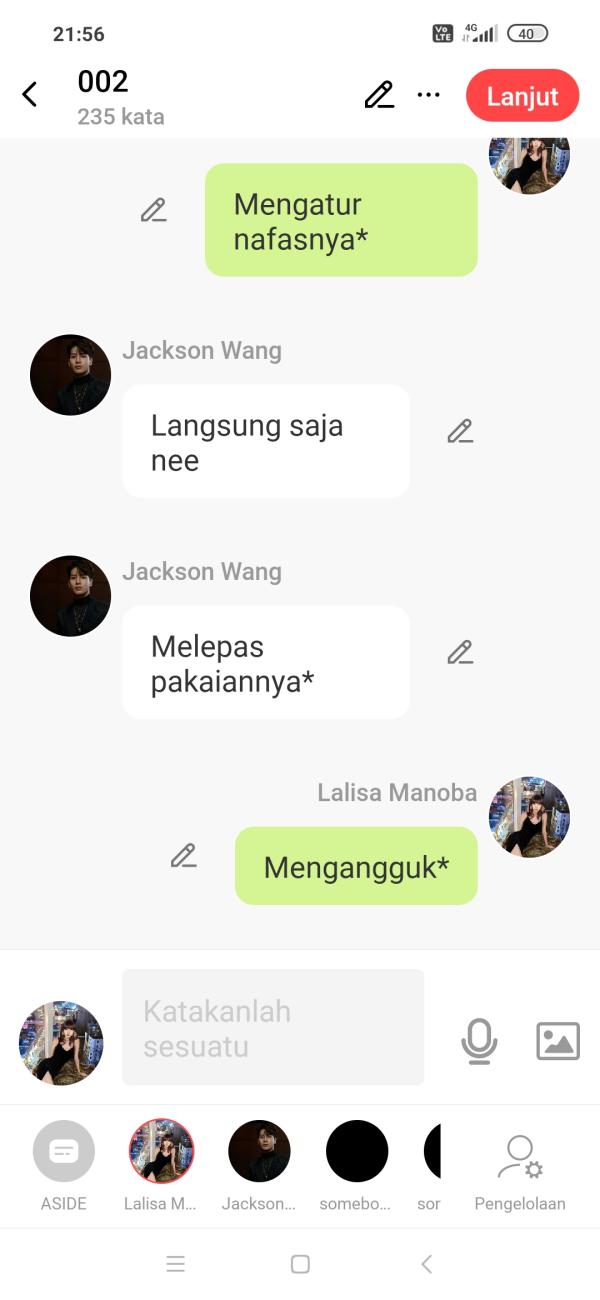This screenshot has width=600, height=1300.
Task: Open the image attachment icon
Action: pos(558,1041)
